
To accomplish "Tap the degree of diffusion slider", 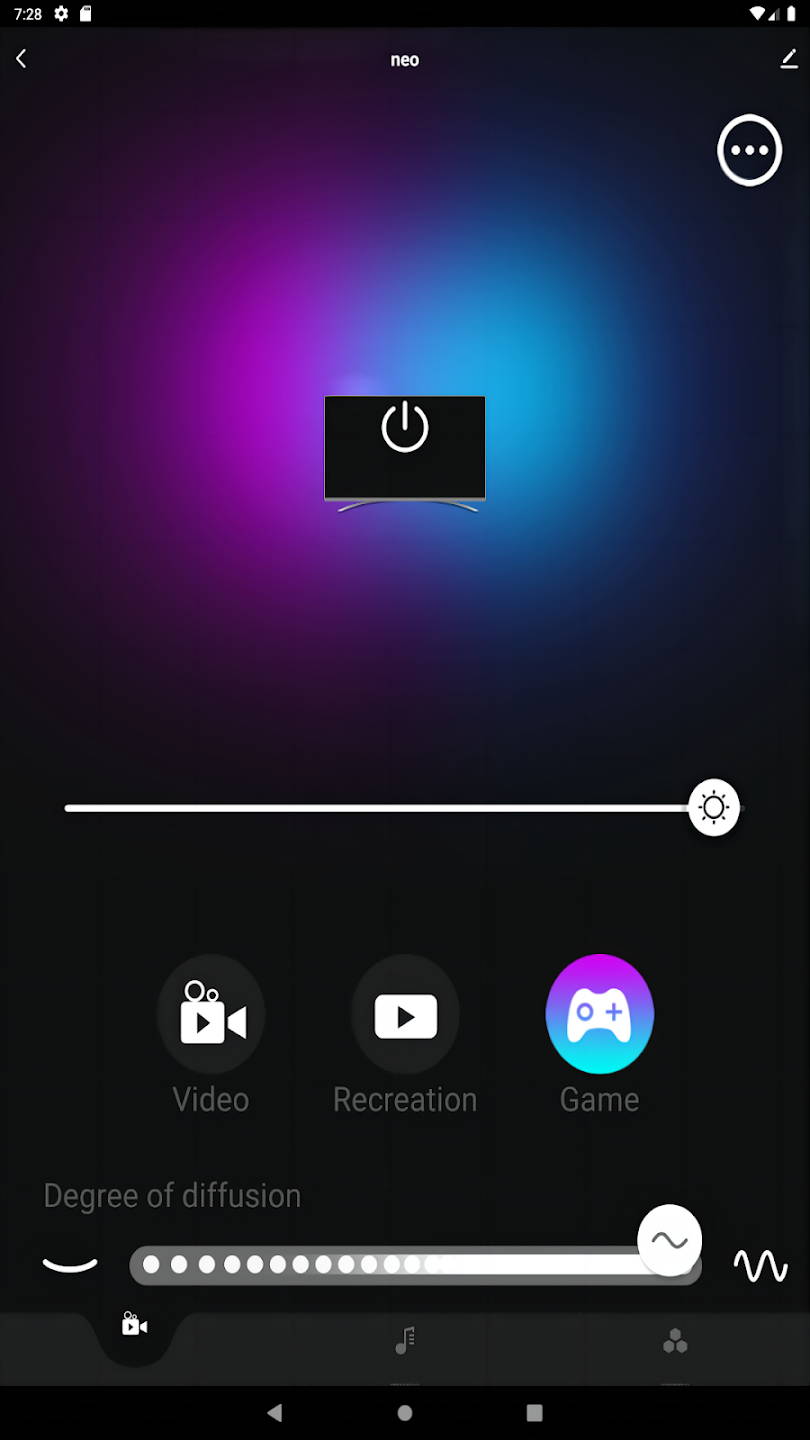I will coord(415,1265).
